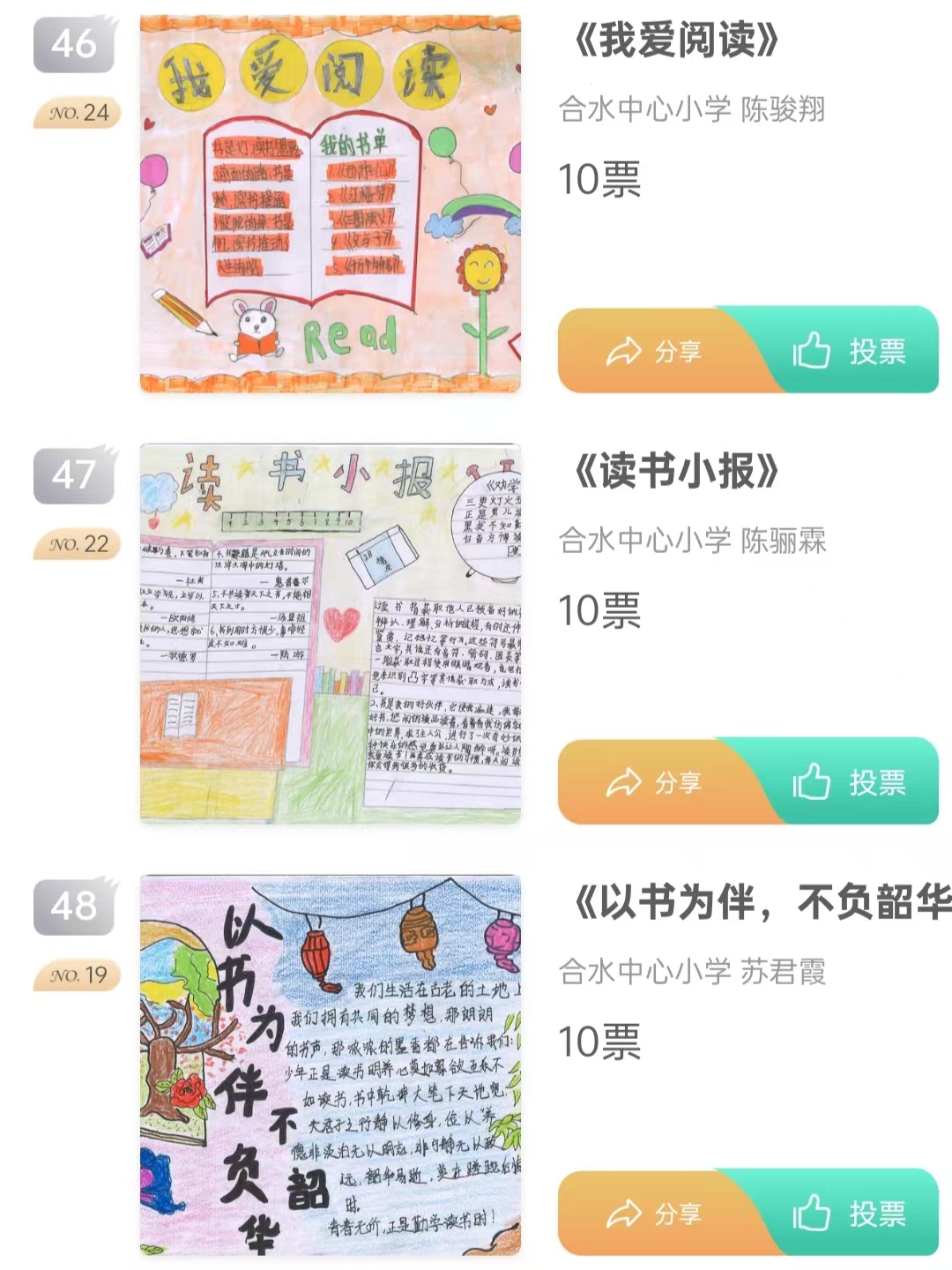Open the 《我爱阅读》 poster image

pos(331,204)
